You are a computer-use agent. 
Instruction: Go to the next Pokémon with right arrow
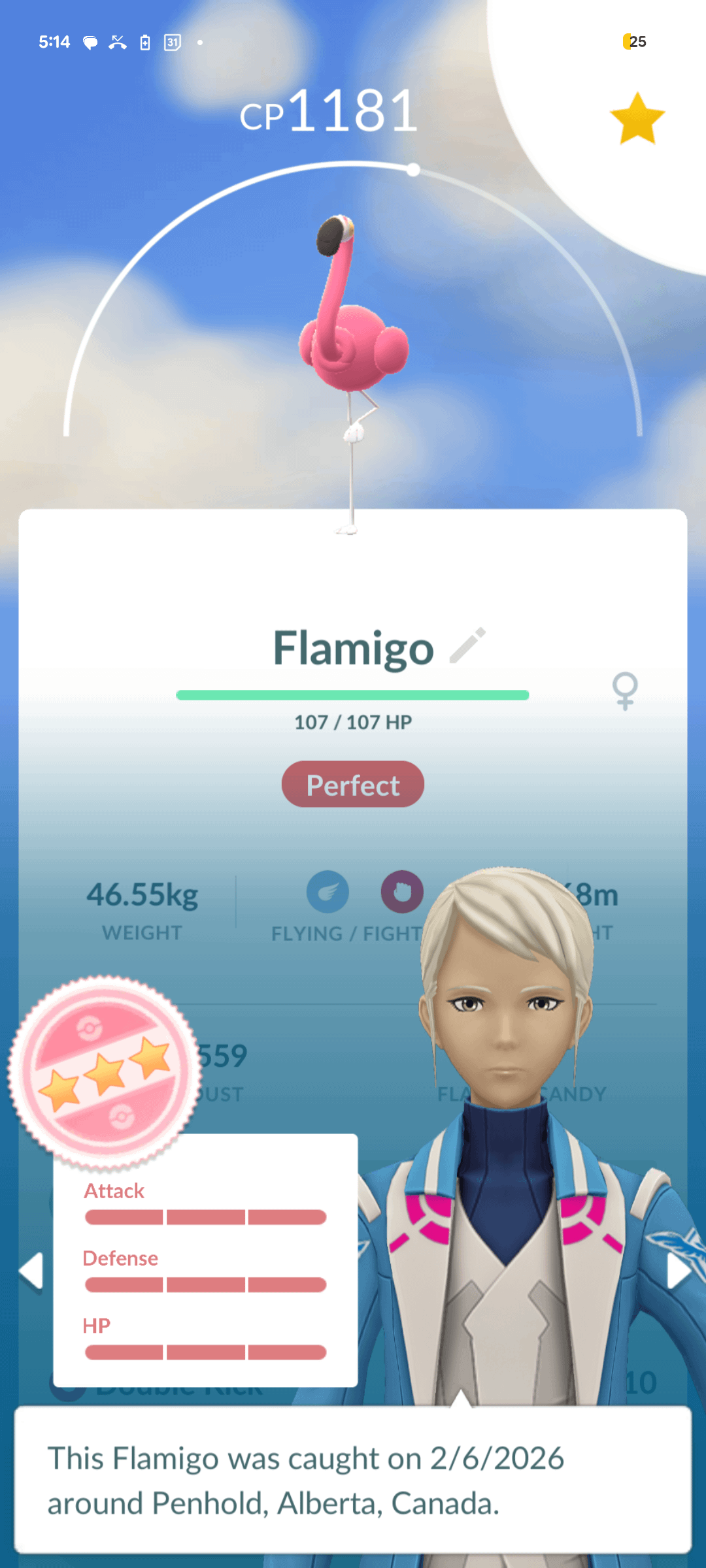click(678, 1271)
